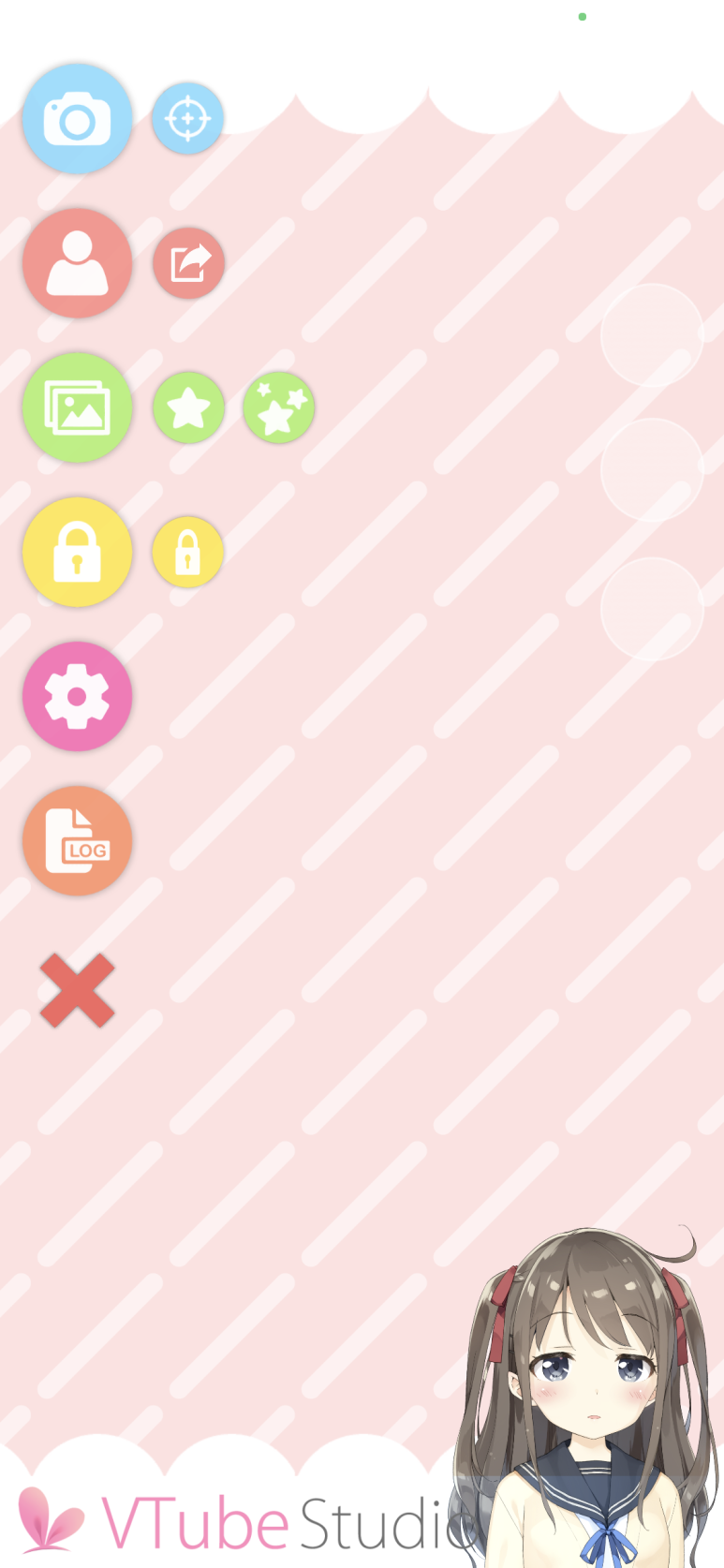The height and width of the screenshot is (1568, 724).
Task: Tap the tracking calibration crosshair icon
Action: pyautogui.click(x=188, y=119)
